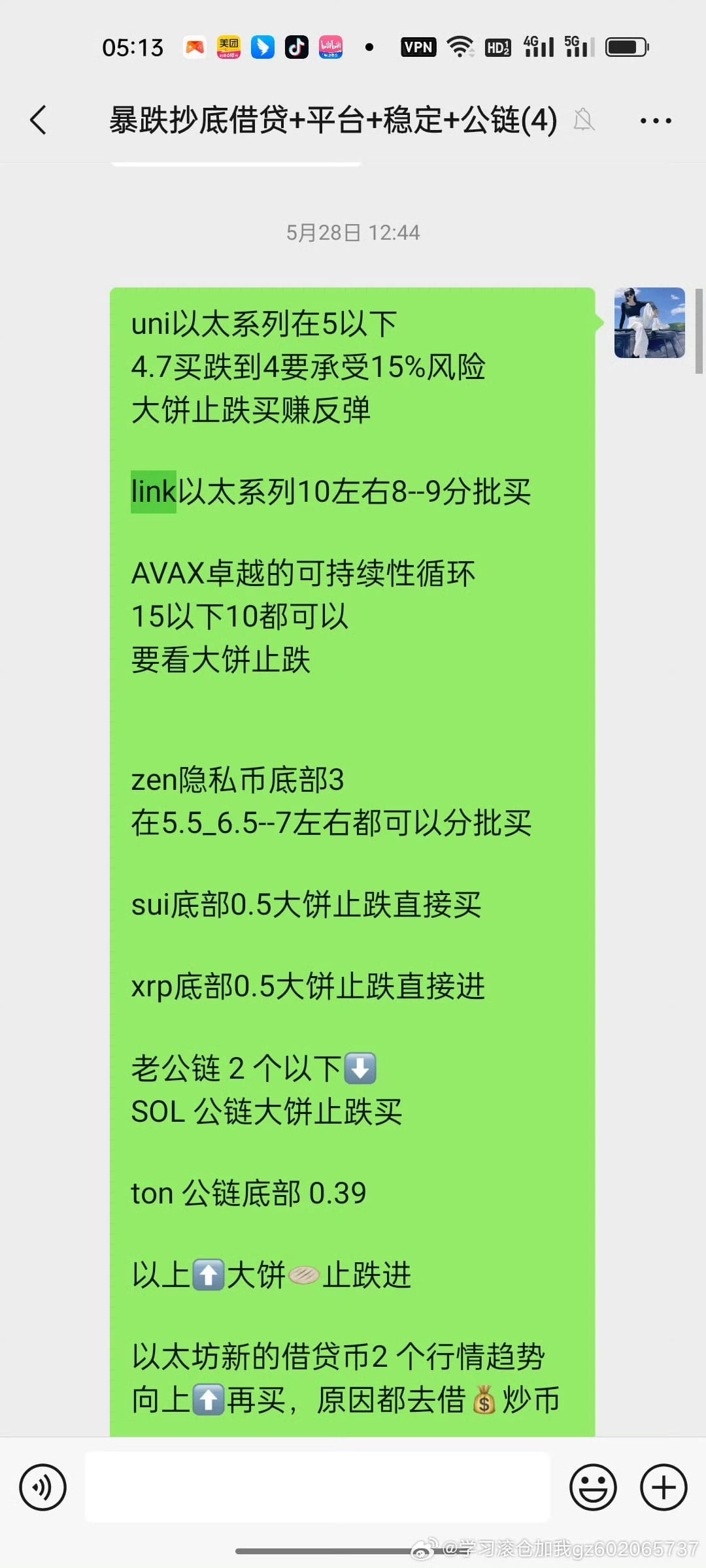Tap the HD2 indicator in the status bar
This screenshot has height=1568, width=706.
(497, 46)
